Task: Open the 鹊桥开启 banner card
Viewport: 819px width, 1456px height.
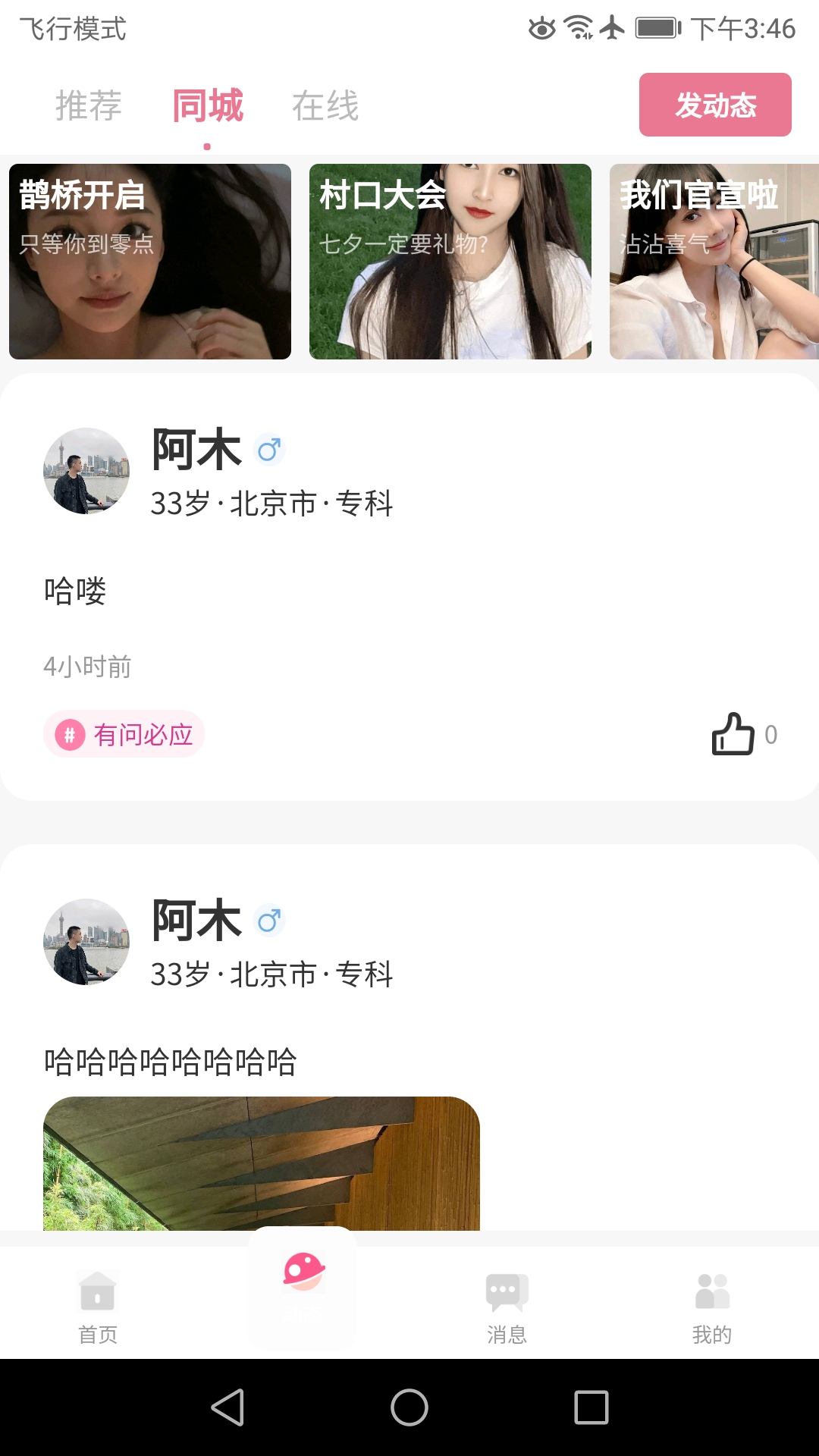Action: [x=149, y=259]
